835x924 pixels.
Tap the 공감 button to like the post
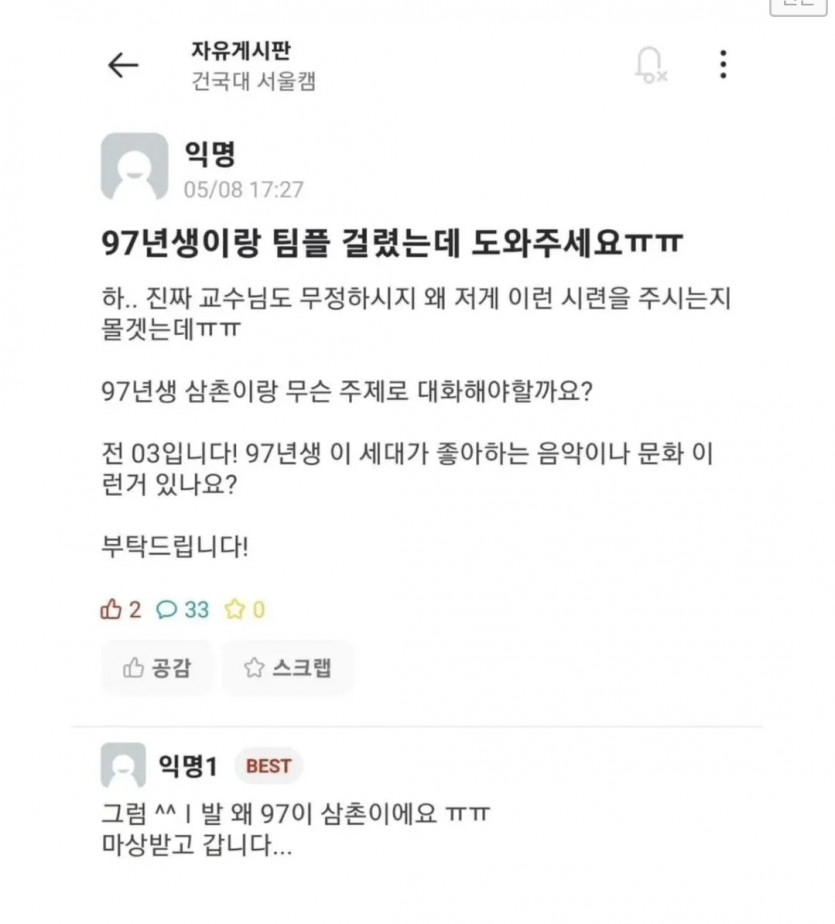pyautogui.click(x=156, y=668)
